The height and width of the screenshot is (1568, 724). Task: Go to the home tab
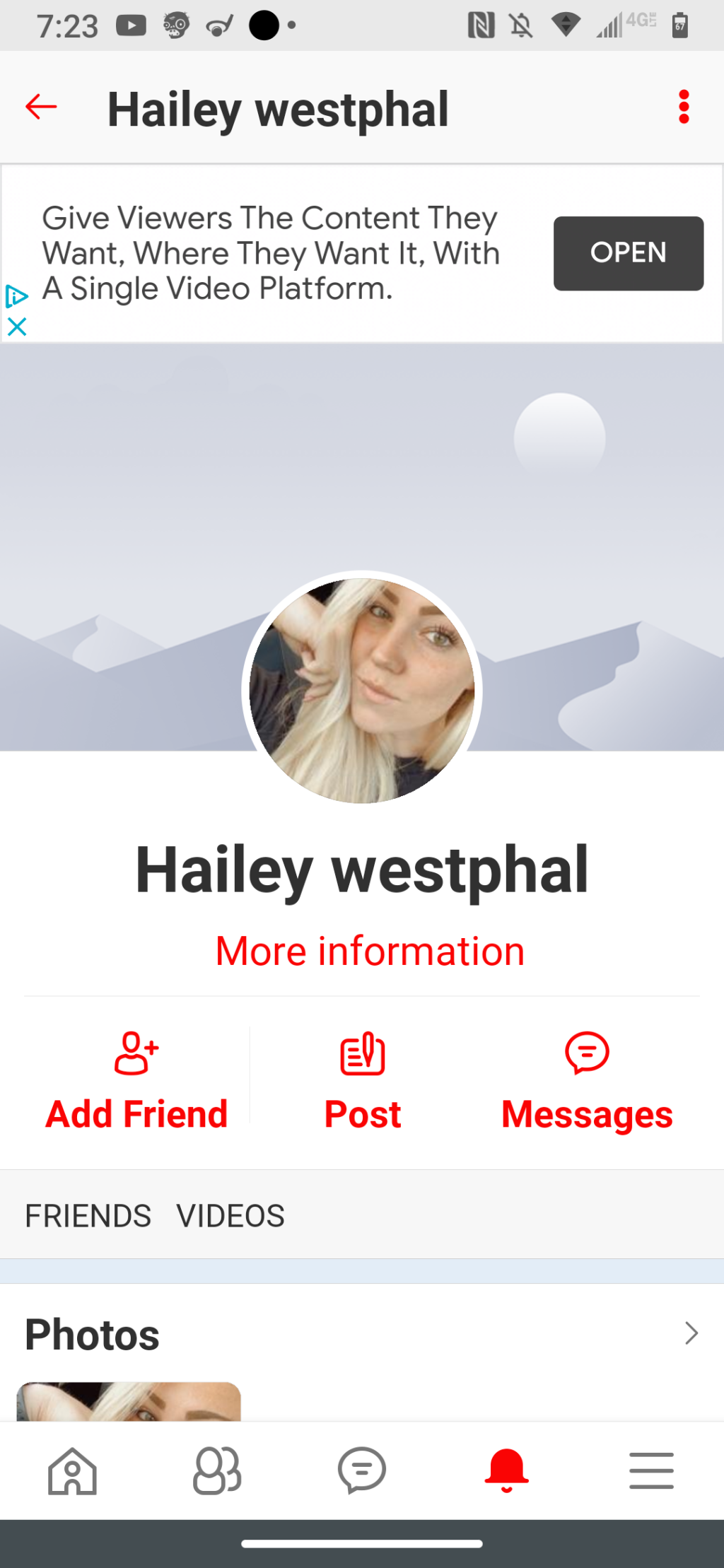coord(72,1471)
